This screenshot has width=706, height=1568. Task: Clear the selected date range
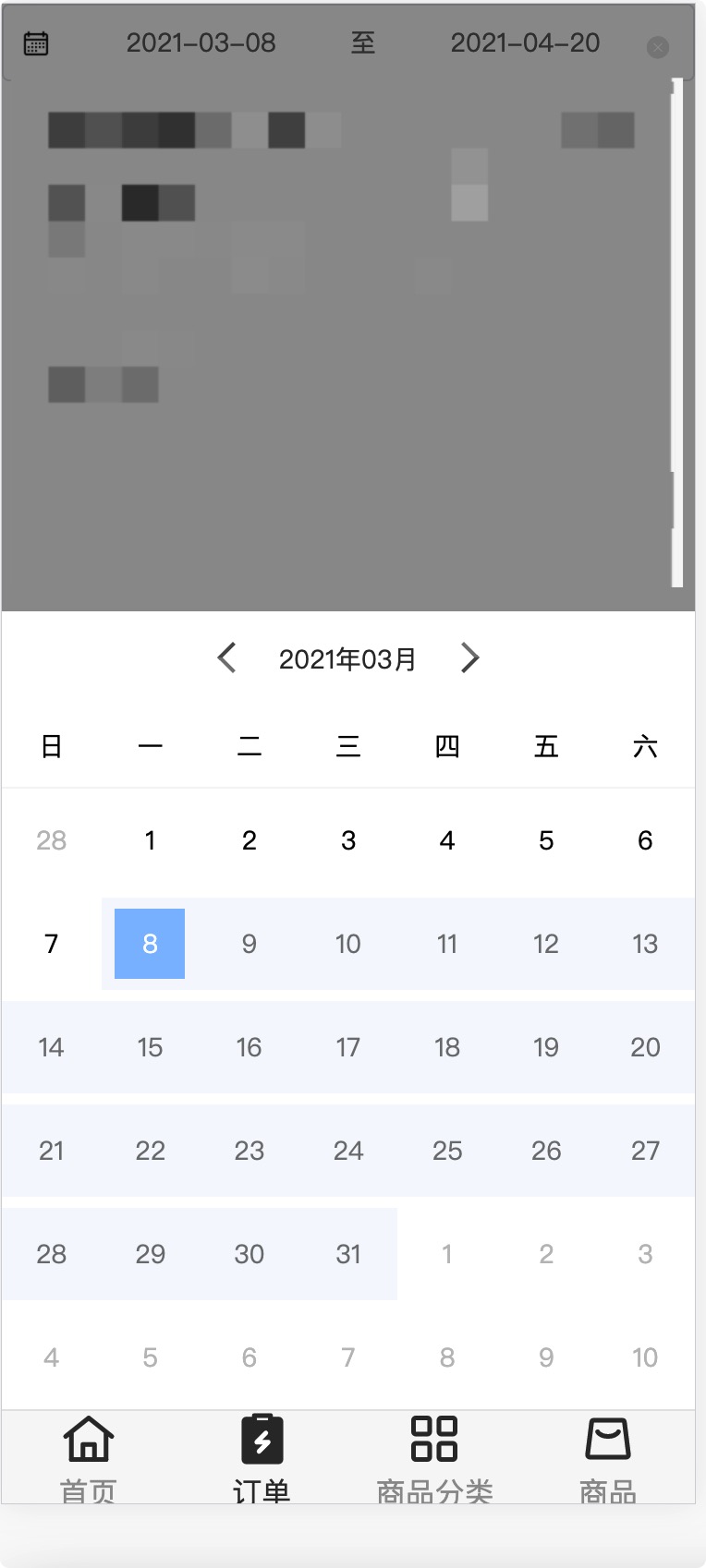658,47
